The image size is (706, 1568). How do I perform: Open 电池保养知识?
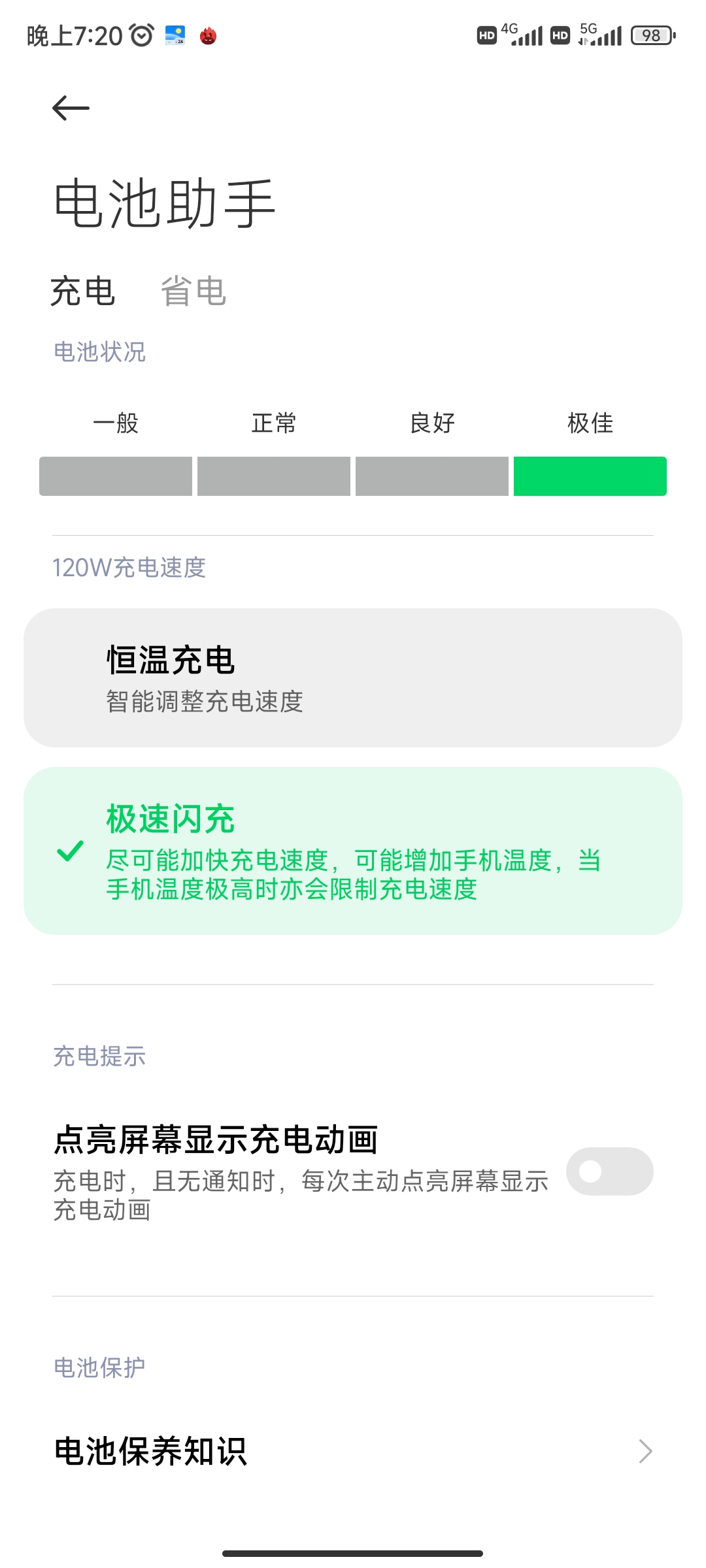tap(353, 1451)
